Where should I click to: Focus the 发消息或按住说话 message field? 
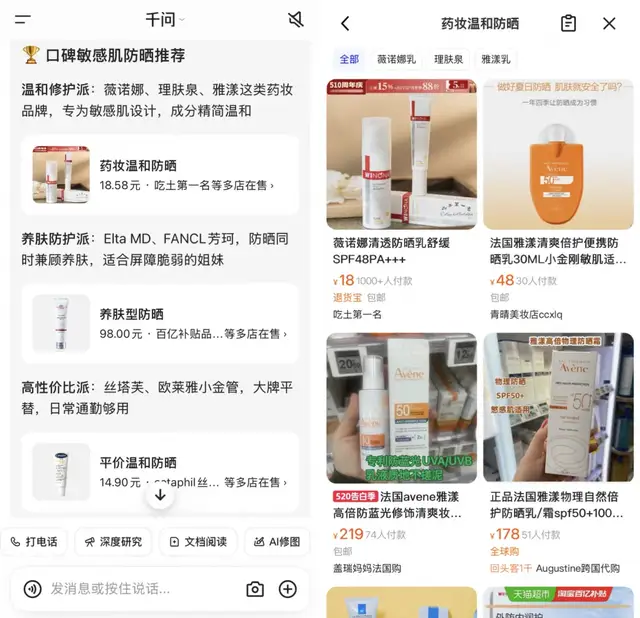pos(143,589)
